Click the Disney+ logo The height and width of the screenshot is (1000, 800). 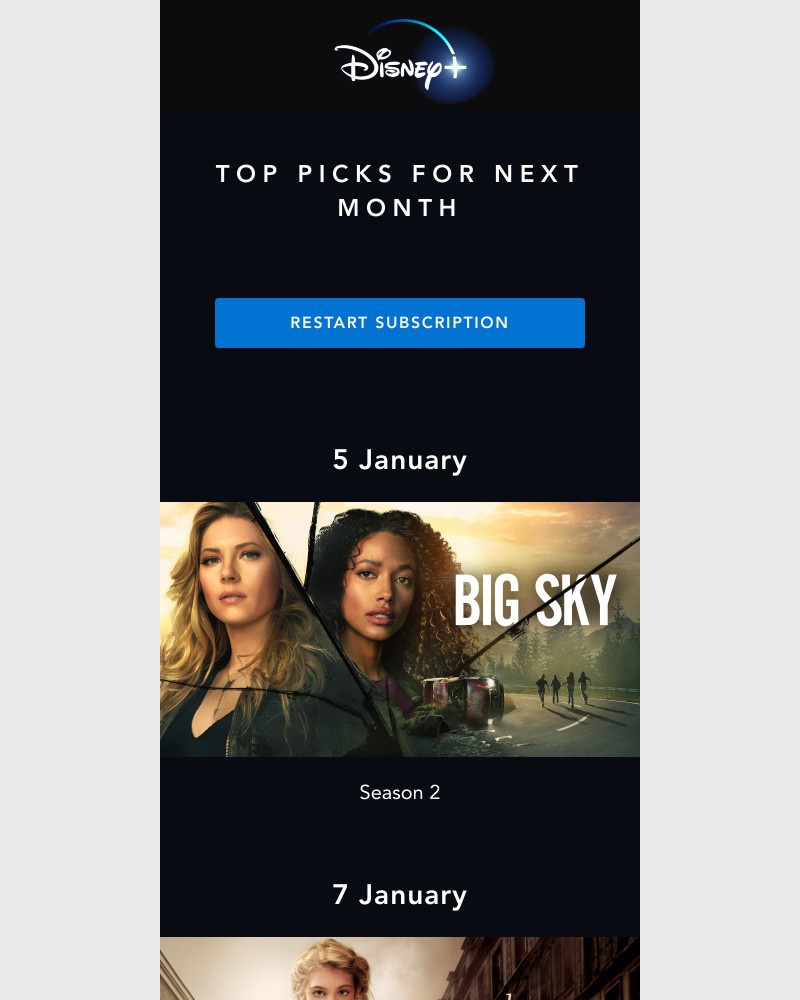coord(400,57)
